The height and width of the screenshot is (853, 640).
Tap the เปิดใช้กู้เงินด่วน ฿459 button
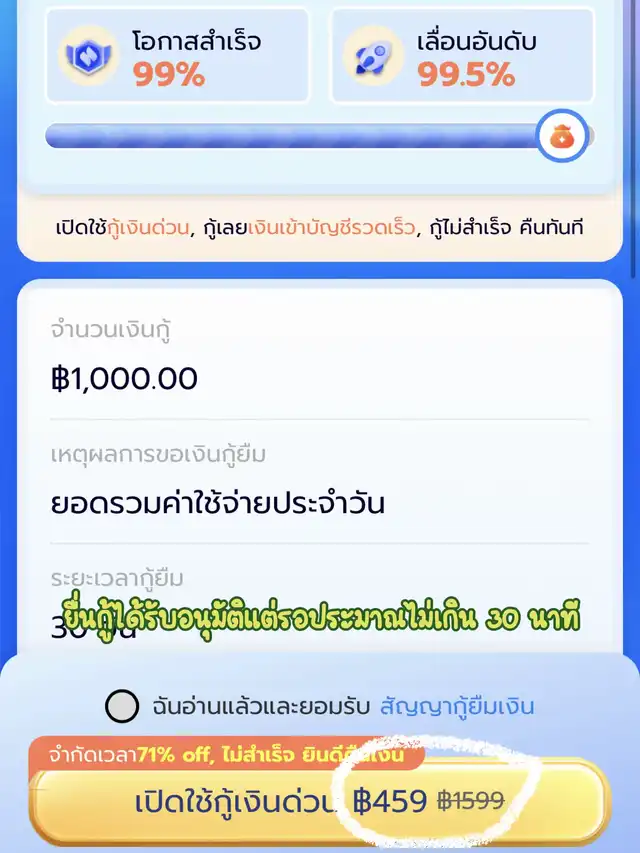pyautogui.click(x=320, y=801)
